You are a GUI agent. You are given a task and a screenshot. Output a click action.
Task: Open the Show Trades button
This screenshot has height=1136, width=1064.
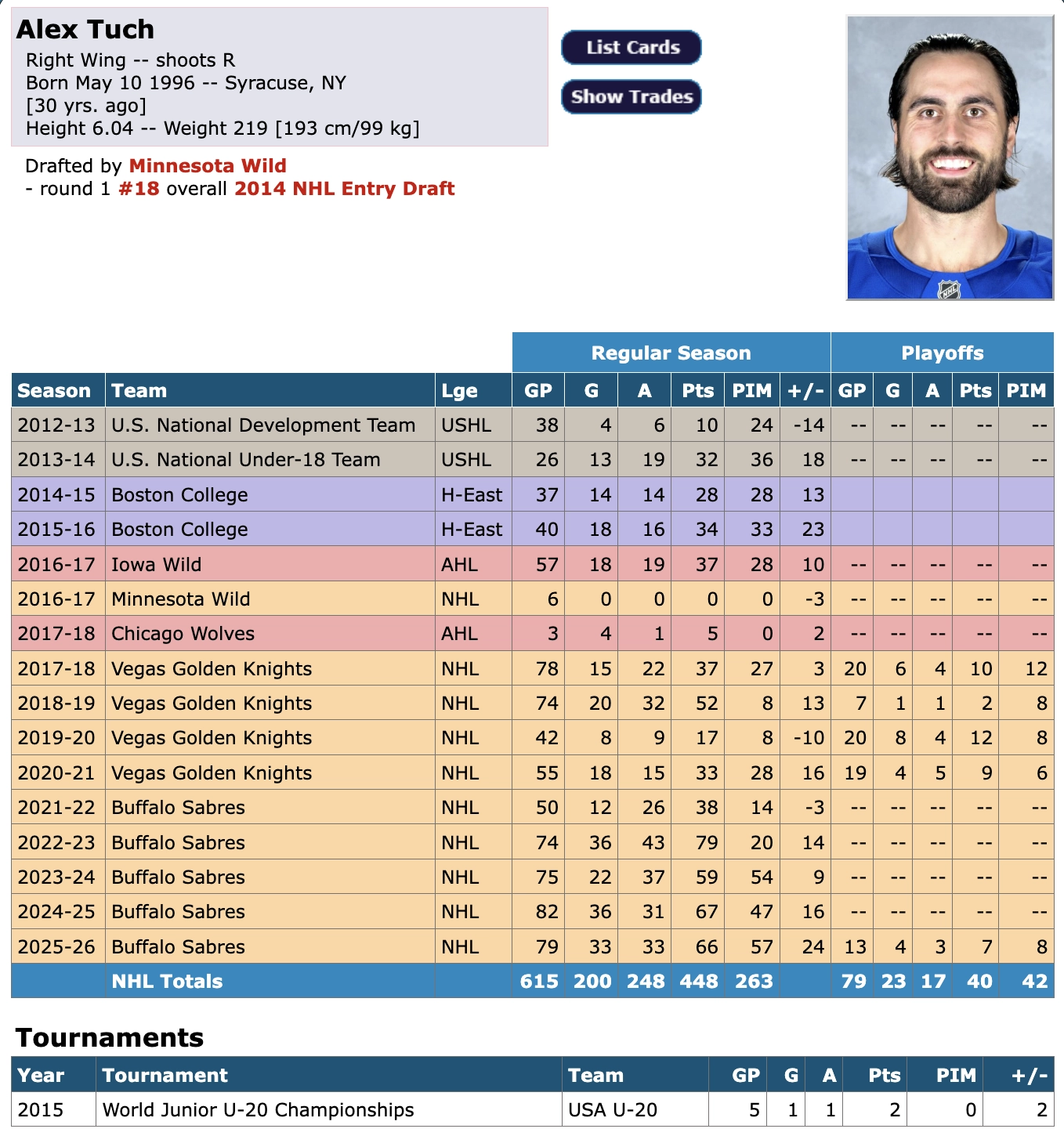(x=632, y=97)
